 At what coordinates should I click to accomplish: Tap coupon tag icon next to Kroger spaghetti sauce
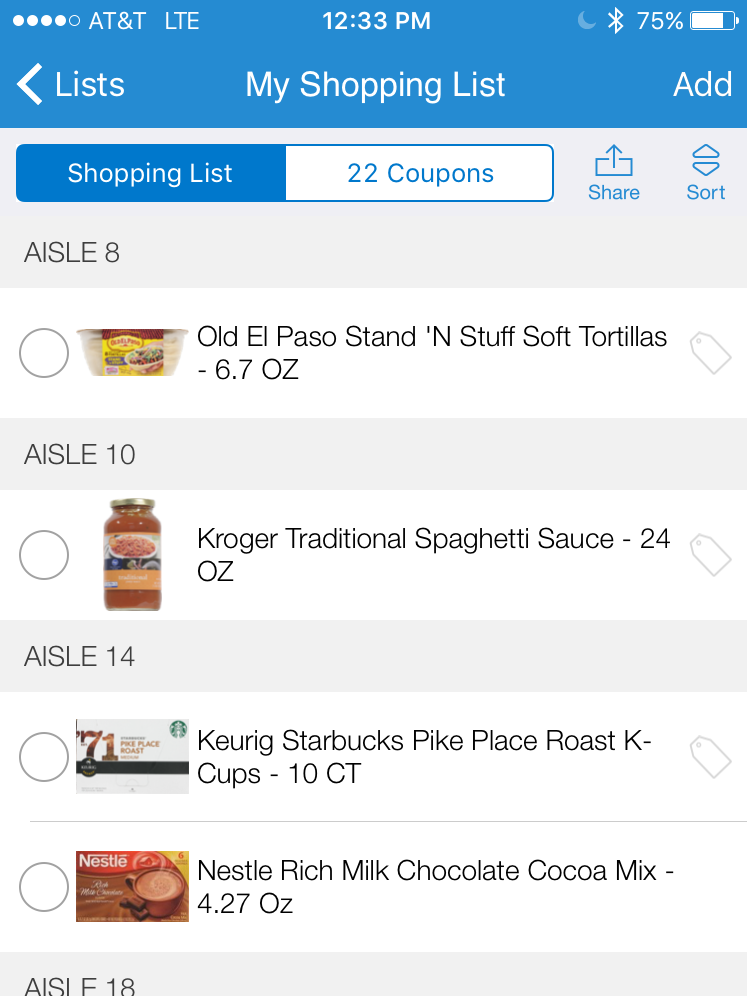(710, 555)
